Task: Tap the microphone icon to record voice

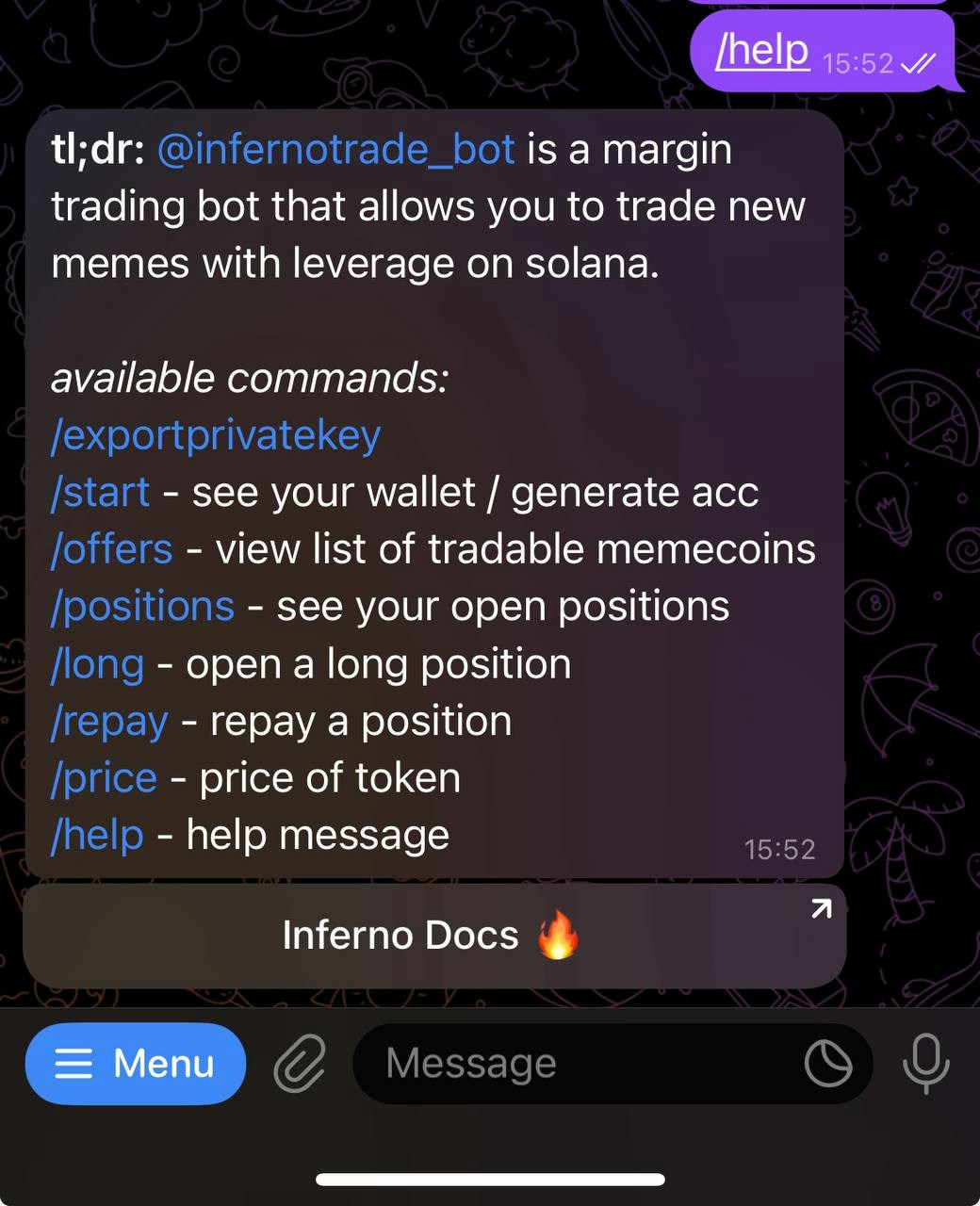Action: (x=925, y=1063)
